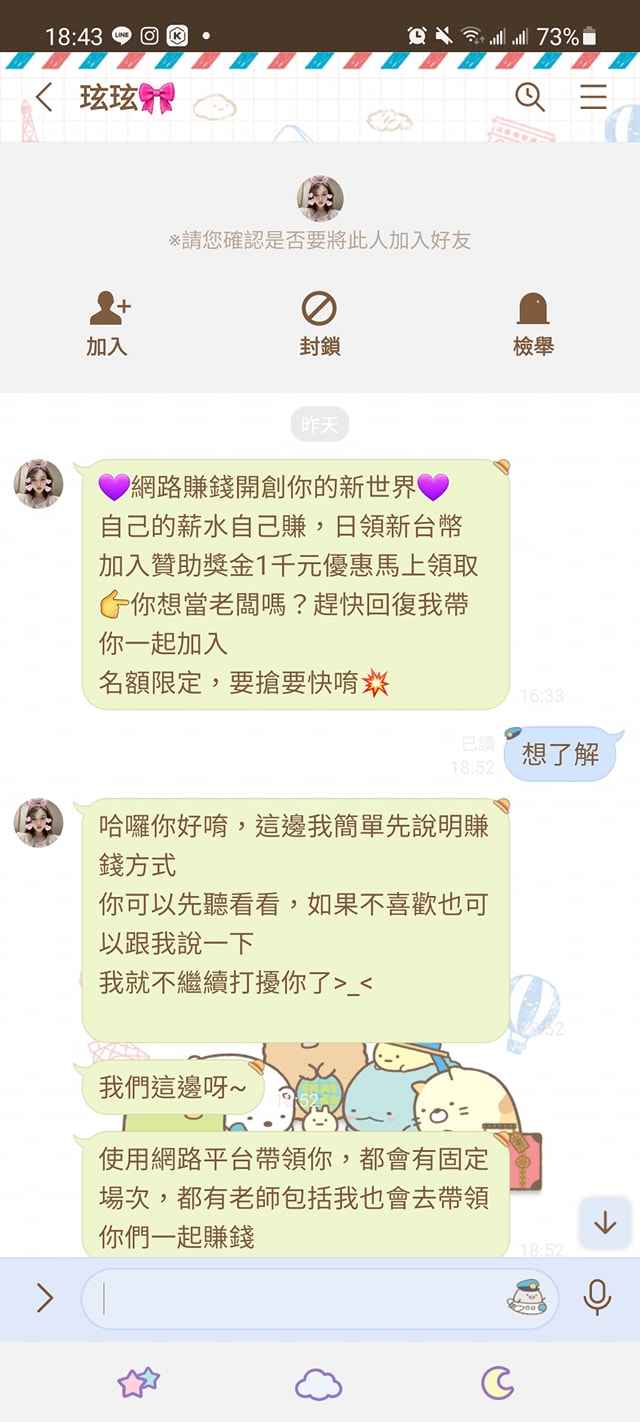Focus the message input field
Viewport: 640px width, 1422px height.
coord(300,1298)
